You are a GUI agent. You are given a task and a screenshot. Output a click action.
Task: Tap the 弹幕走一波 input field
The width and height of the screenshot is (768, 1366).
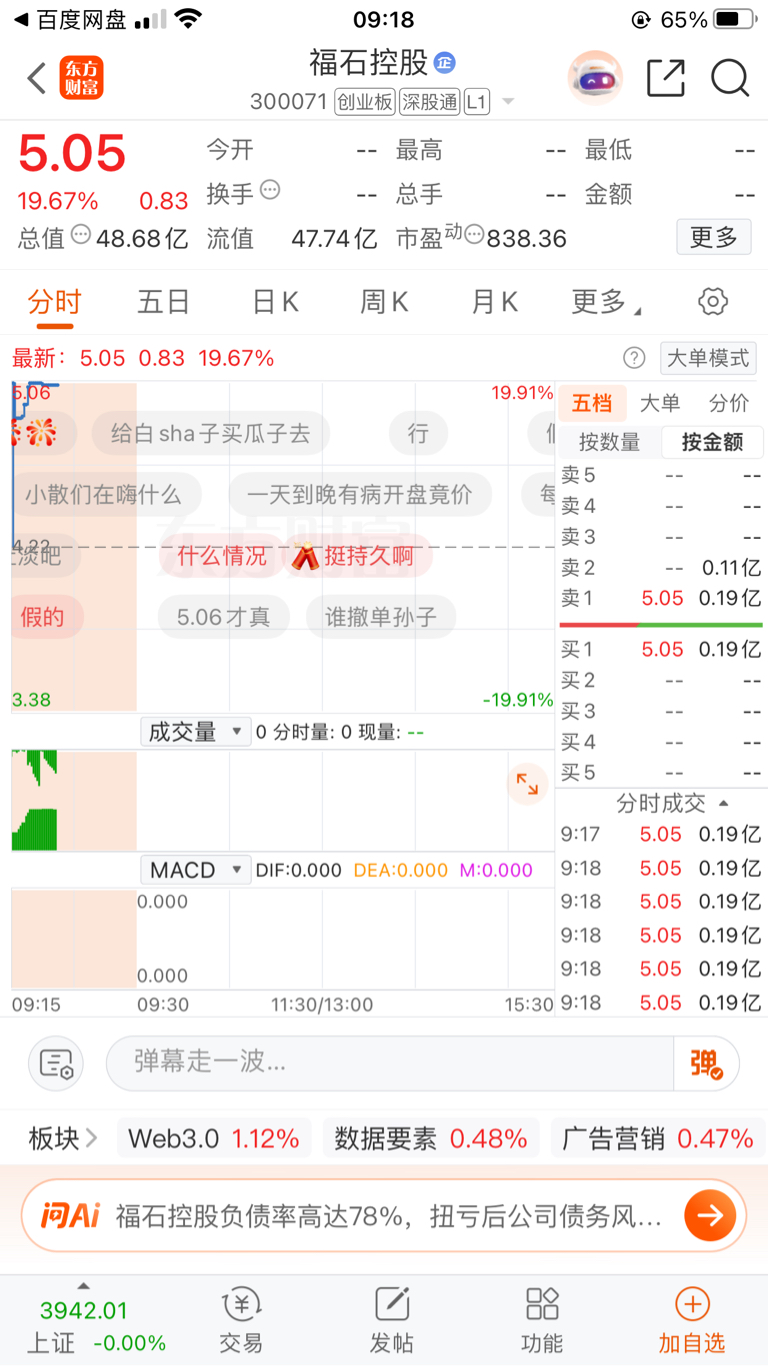click(x=390, y=1062)
